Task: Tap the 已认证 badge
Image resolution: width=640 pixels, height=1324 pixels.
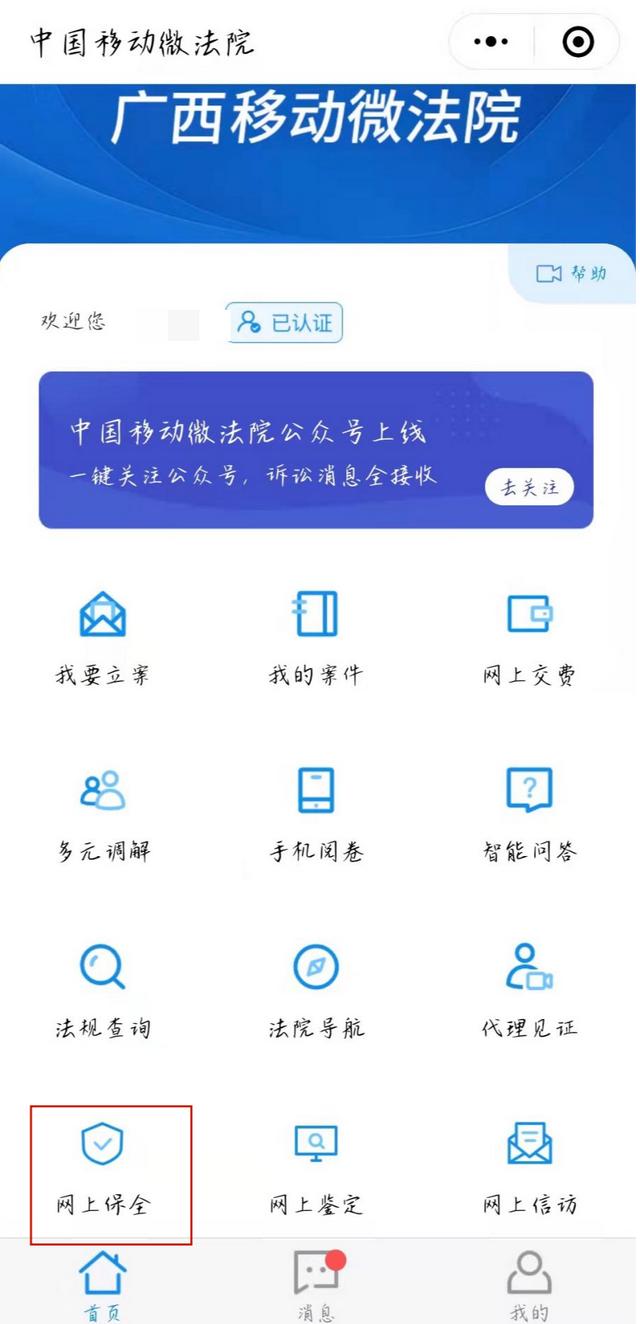Action: coord(285,323)
